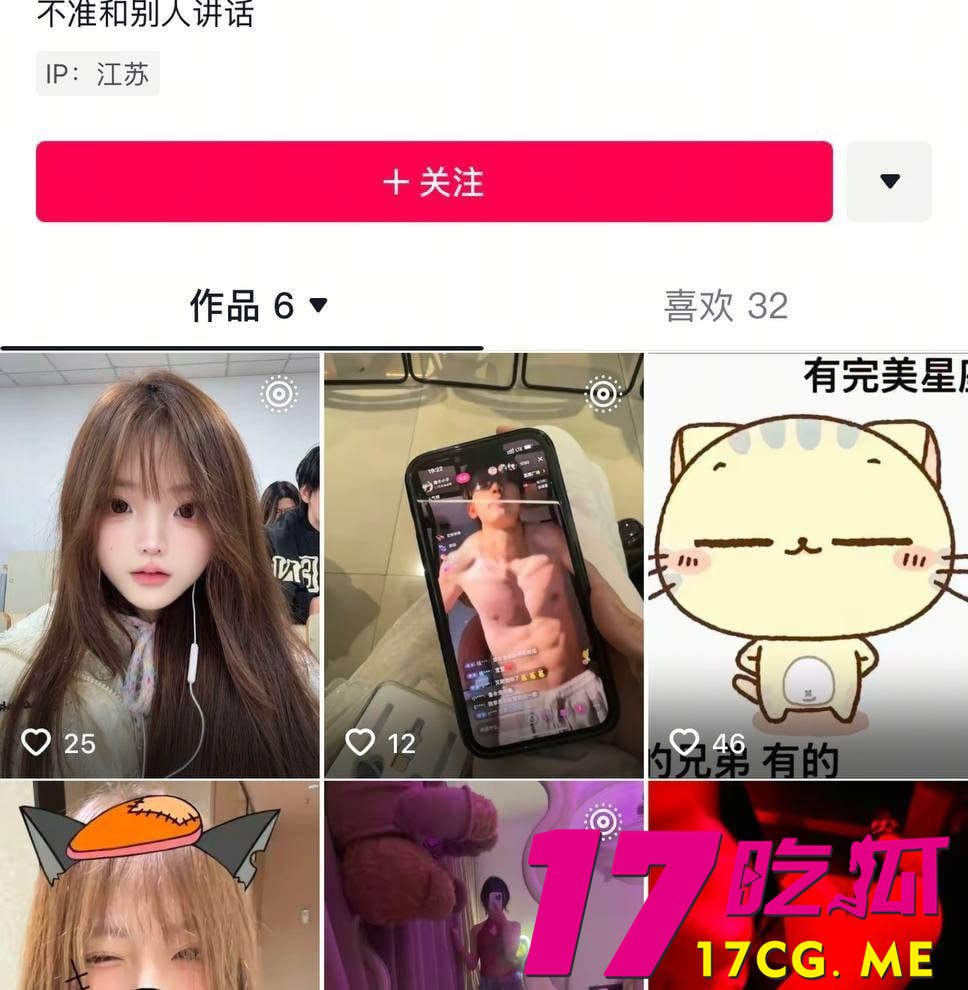Switch to the 喜欢 32 tab
Viewport: 968px width, 990px height.
point(725,306)
